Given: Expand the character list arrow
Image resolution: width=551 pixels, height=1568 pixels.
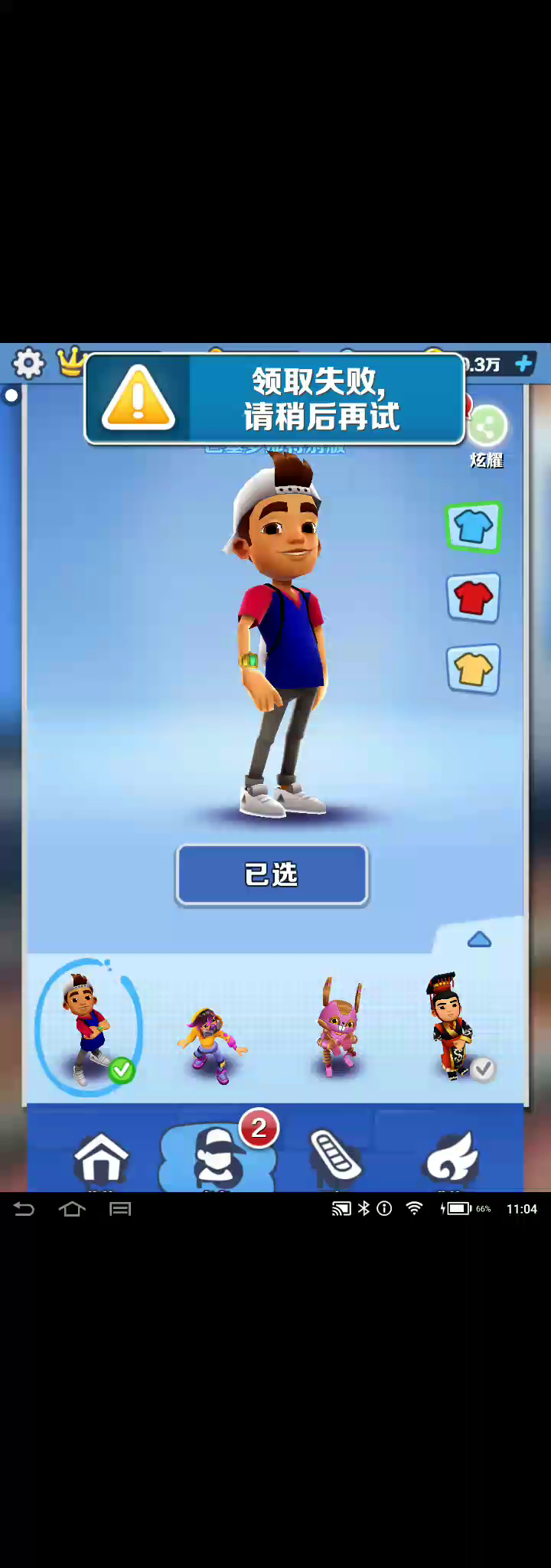Looking at the screenshot, I should (479, 939).
